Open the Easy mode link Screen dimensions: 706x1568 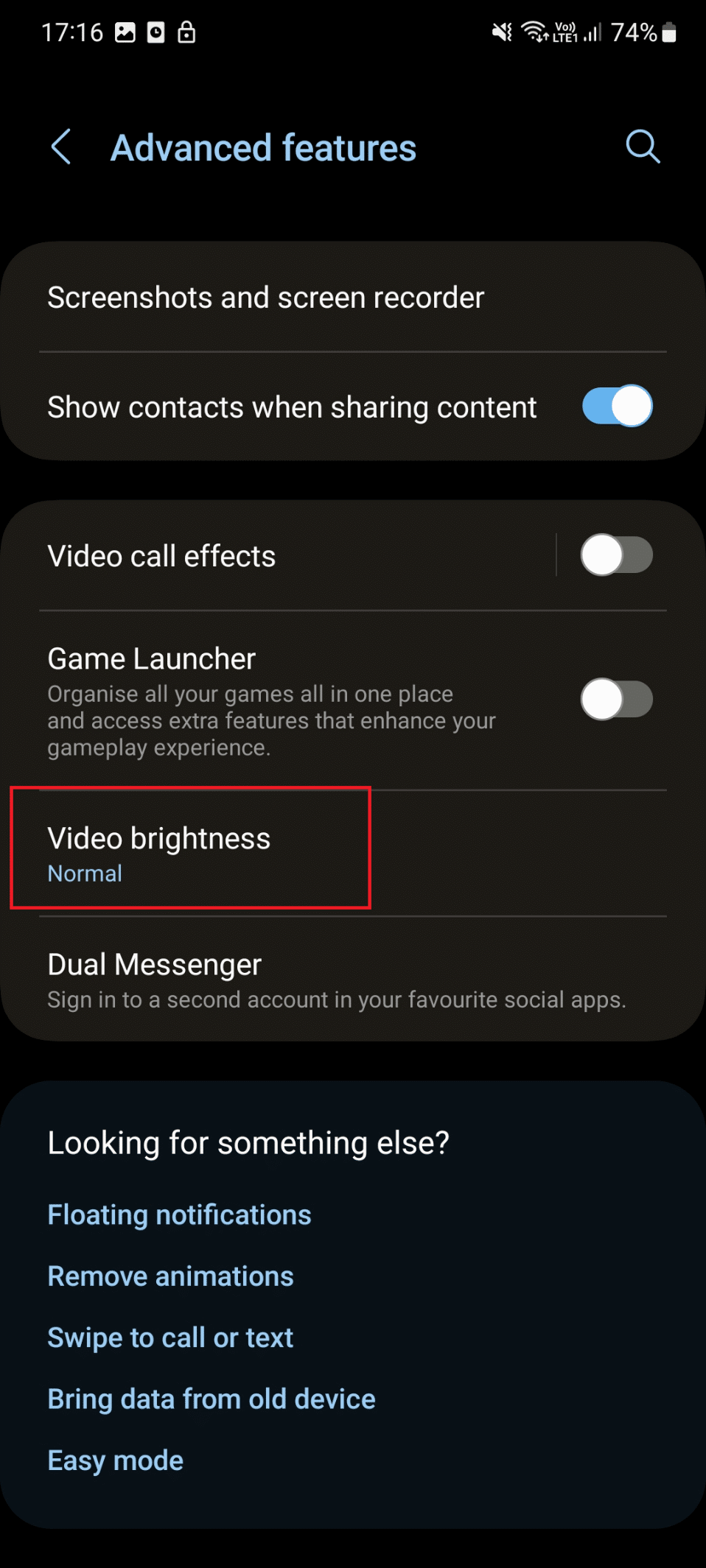point(116,1460)
